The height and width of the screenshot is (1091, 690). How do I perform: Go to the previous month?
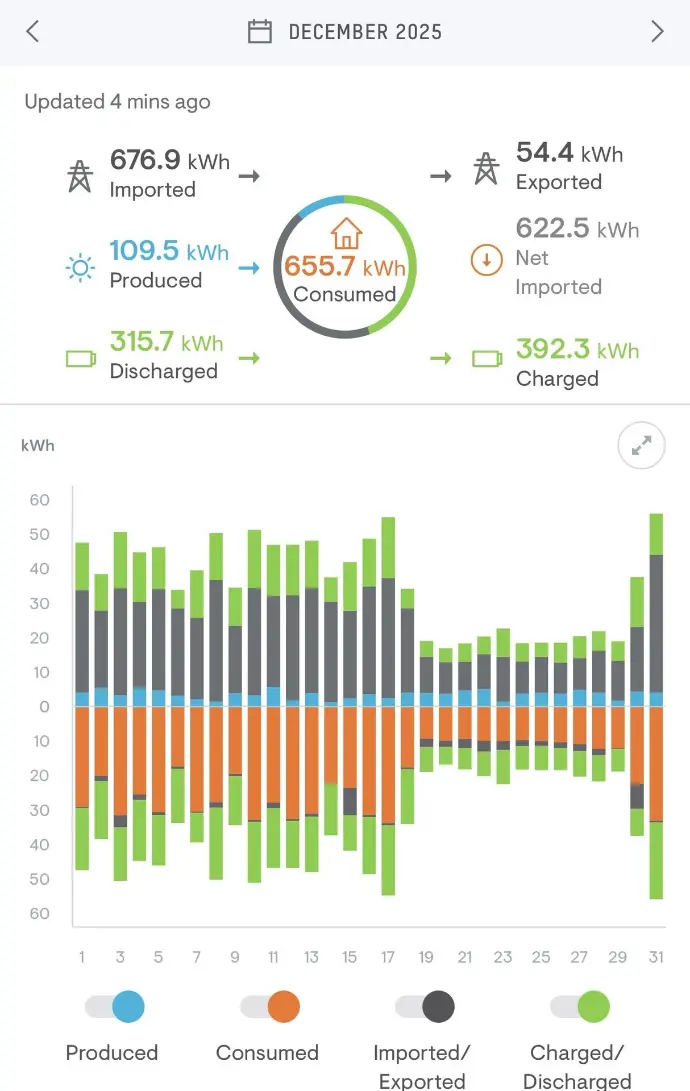coord(32,31)
